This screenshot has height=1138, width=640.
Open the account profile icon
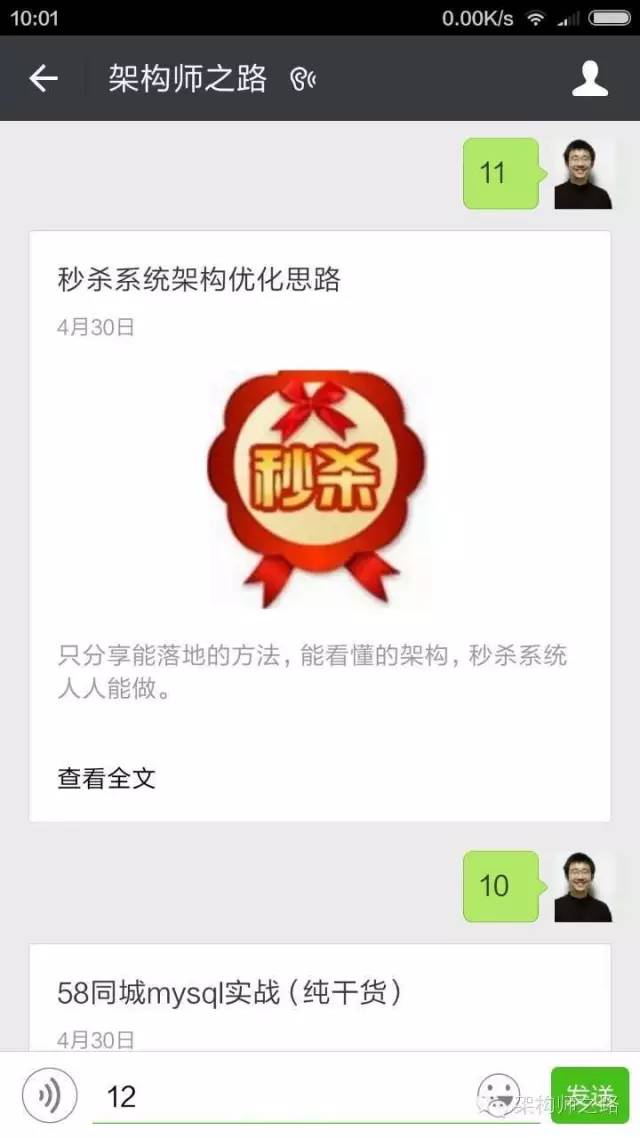pyautogui.click(x=590, y=79)
